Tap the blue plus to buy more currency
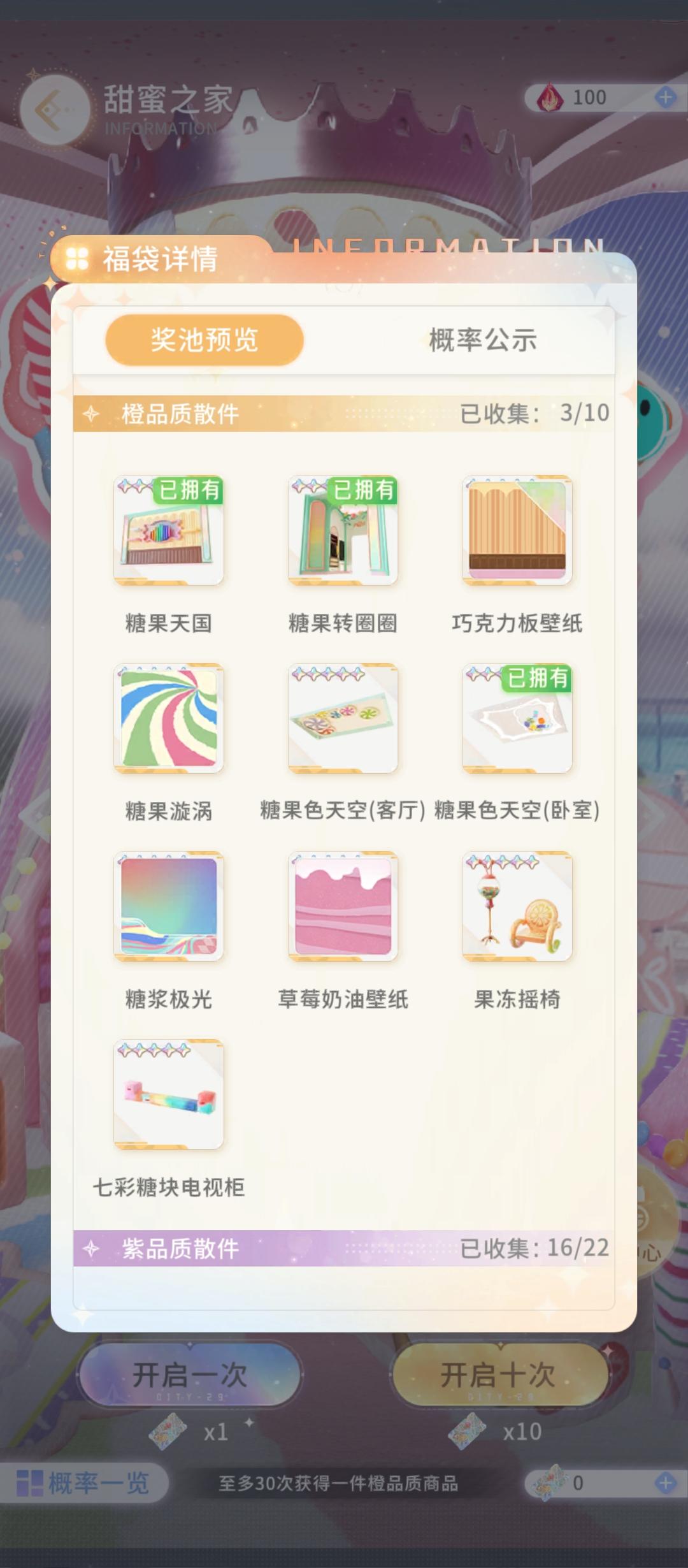This screenshot has width=688, height=1568. point(665,98)
